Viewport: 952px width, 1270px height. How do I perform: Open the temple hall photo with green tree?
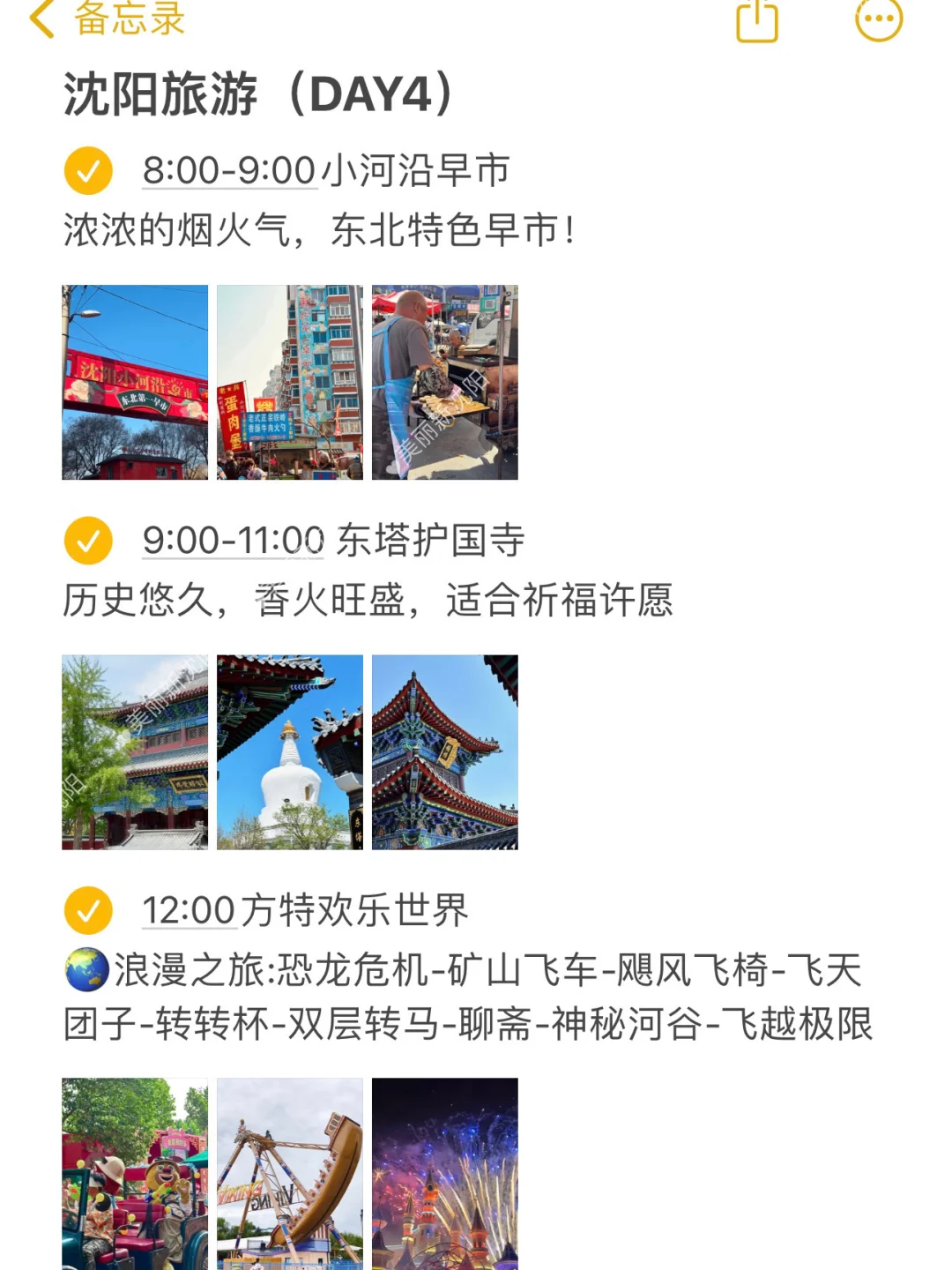point(135,752)
